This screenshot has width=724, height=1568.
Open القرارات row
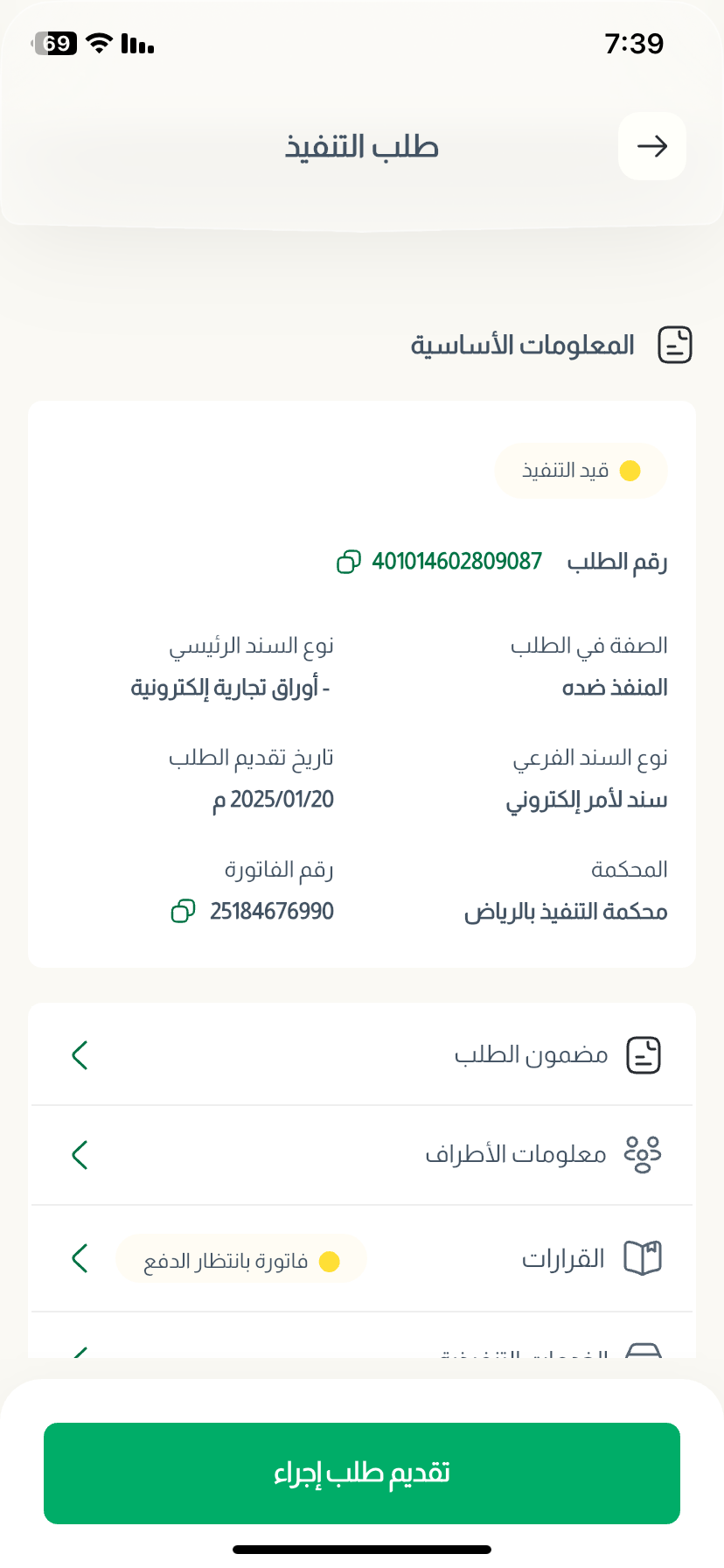[x=362, y=1259]
